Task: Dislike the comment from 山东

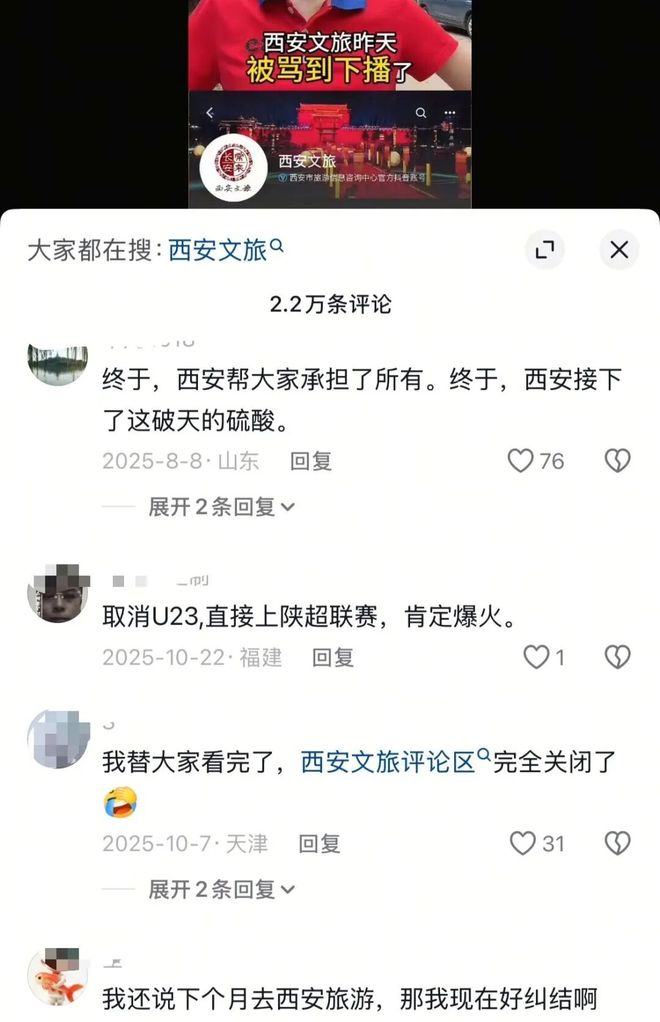Action: [x=617, y=461]
